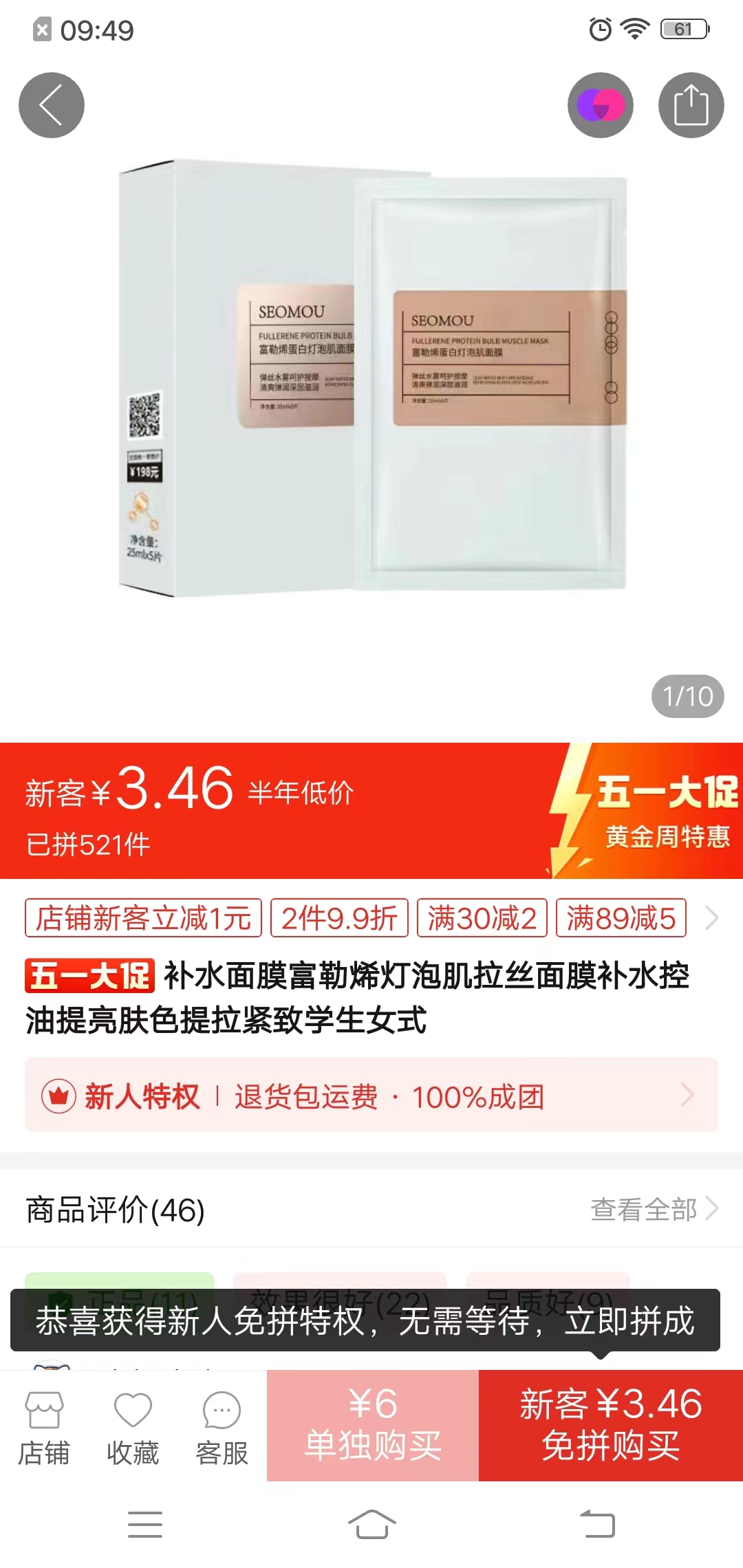The image size is (743, 1568).
Task: Share this product
Action: pos(691,105)
